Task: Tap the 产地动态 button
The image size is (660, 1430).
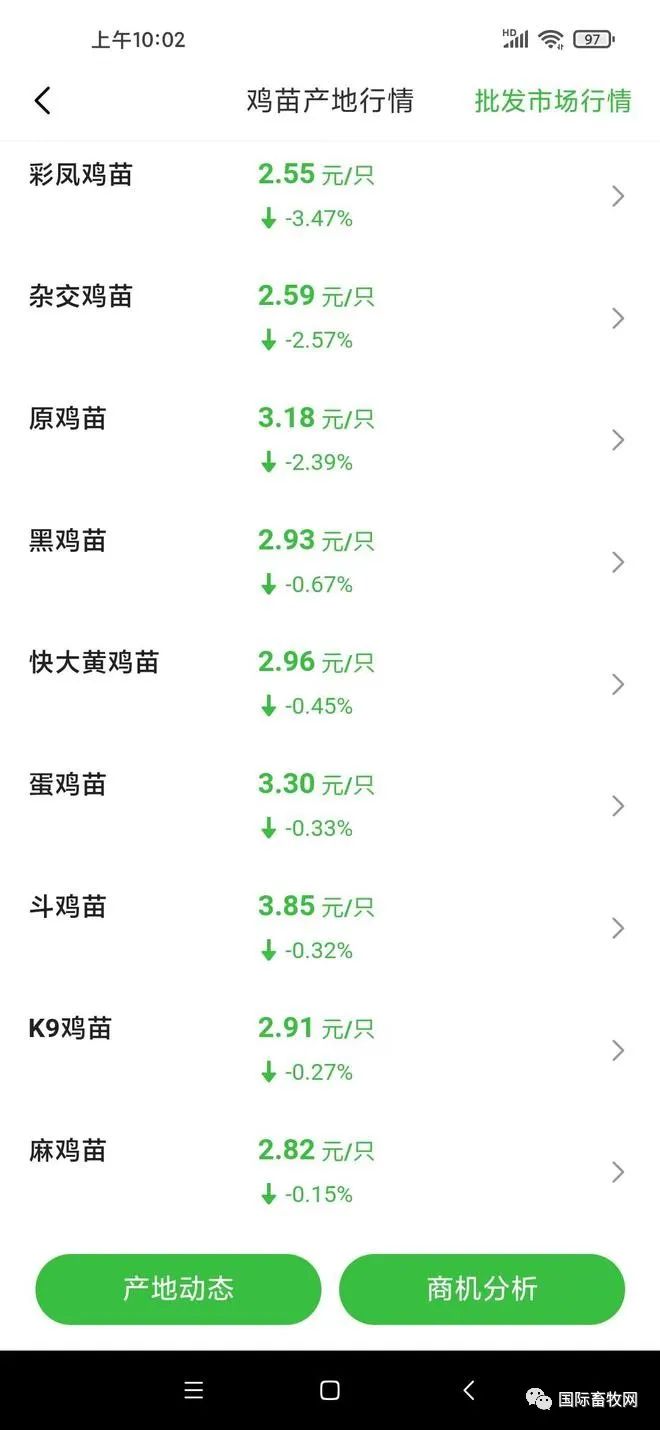Action: (x=178, y=1289)
